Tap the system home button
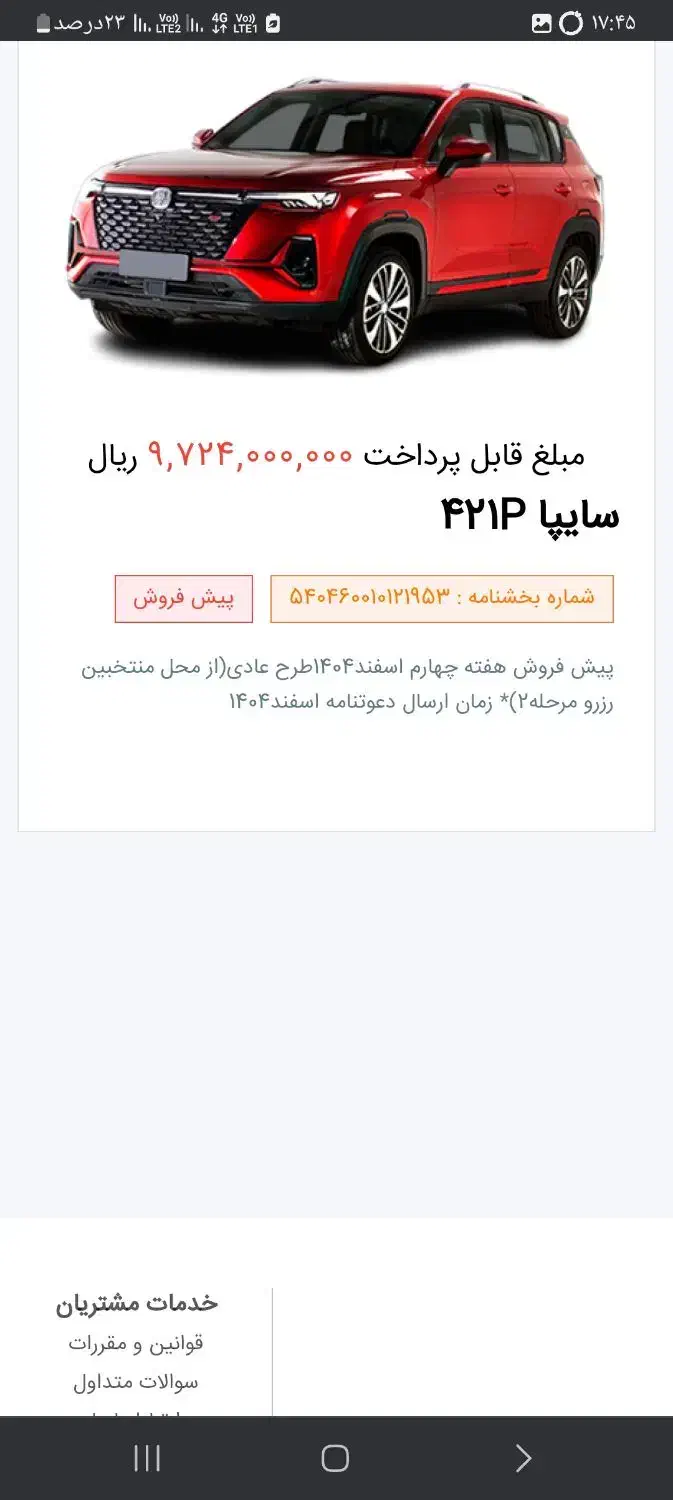673x1500 pixels. (335, 1458)
